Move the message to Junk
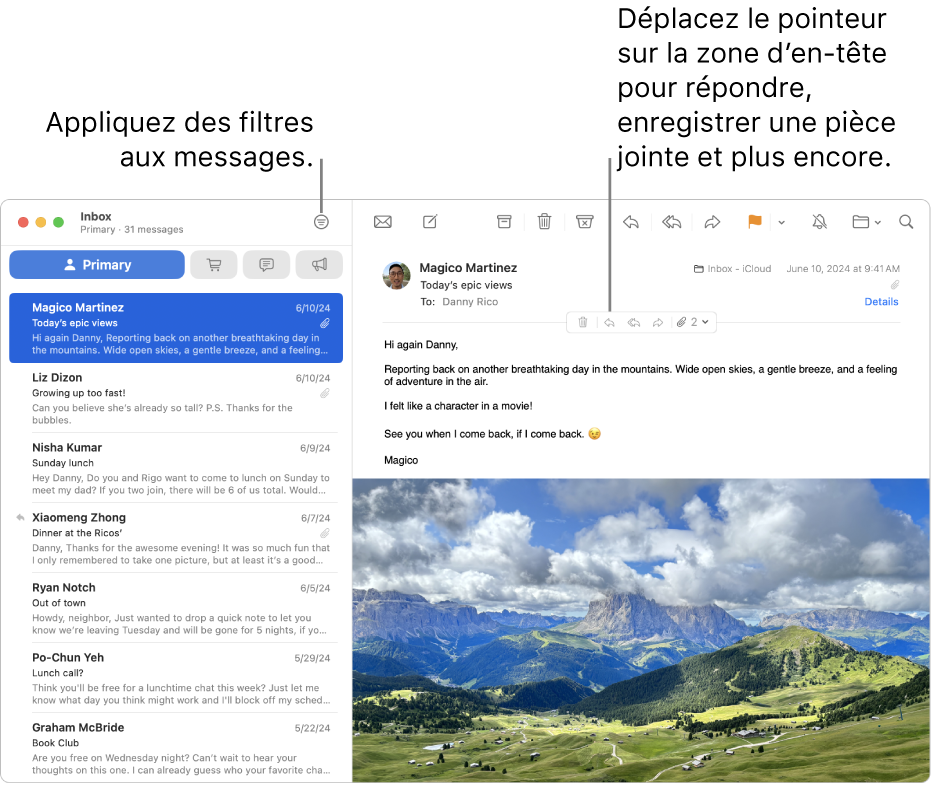The height and width of the screenshot is (785, 934). tap(584, 222)
